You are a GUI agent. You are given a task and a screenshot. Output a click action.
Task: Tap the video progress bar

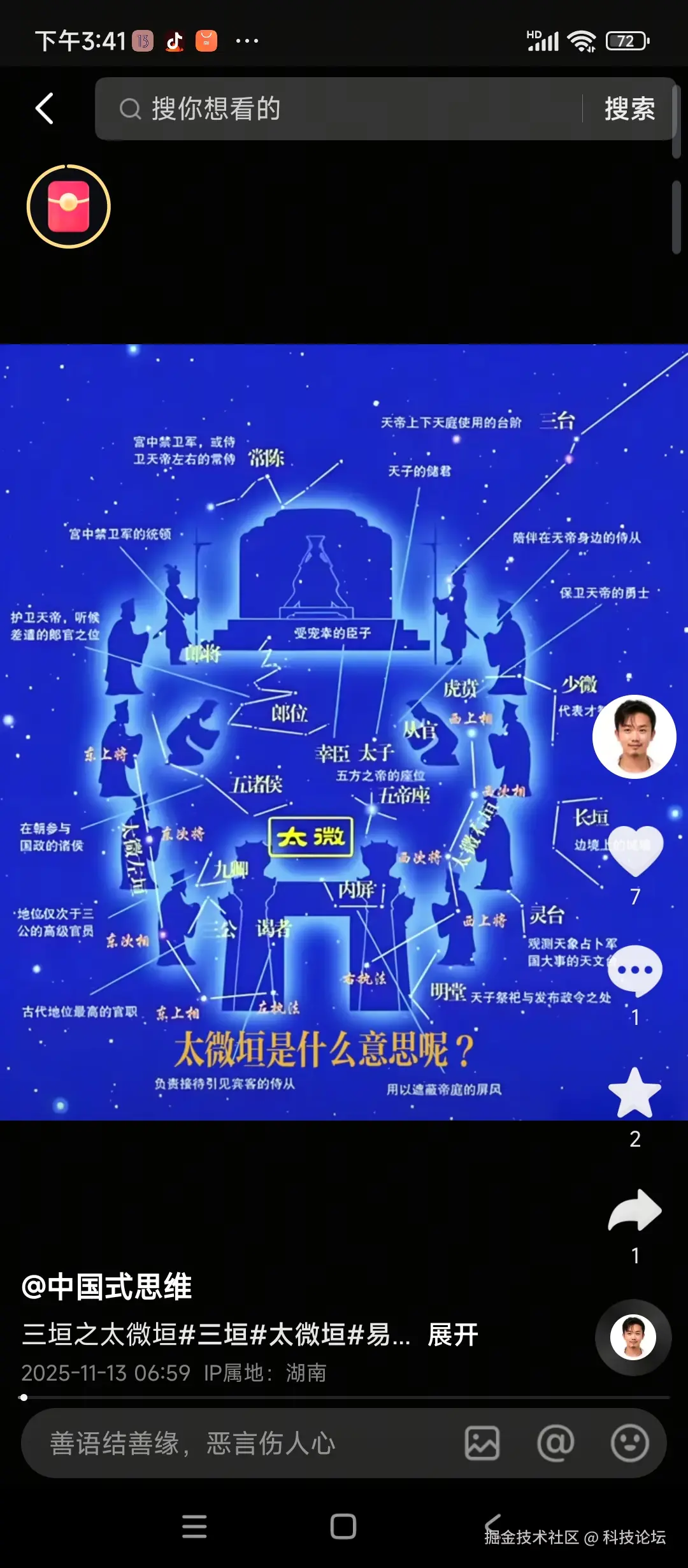[344, 1397]
